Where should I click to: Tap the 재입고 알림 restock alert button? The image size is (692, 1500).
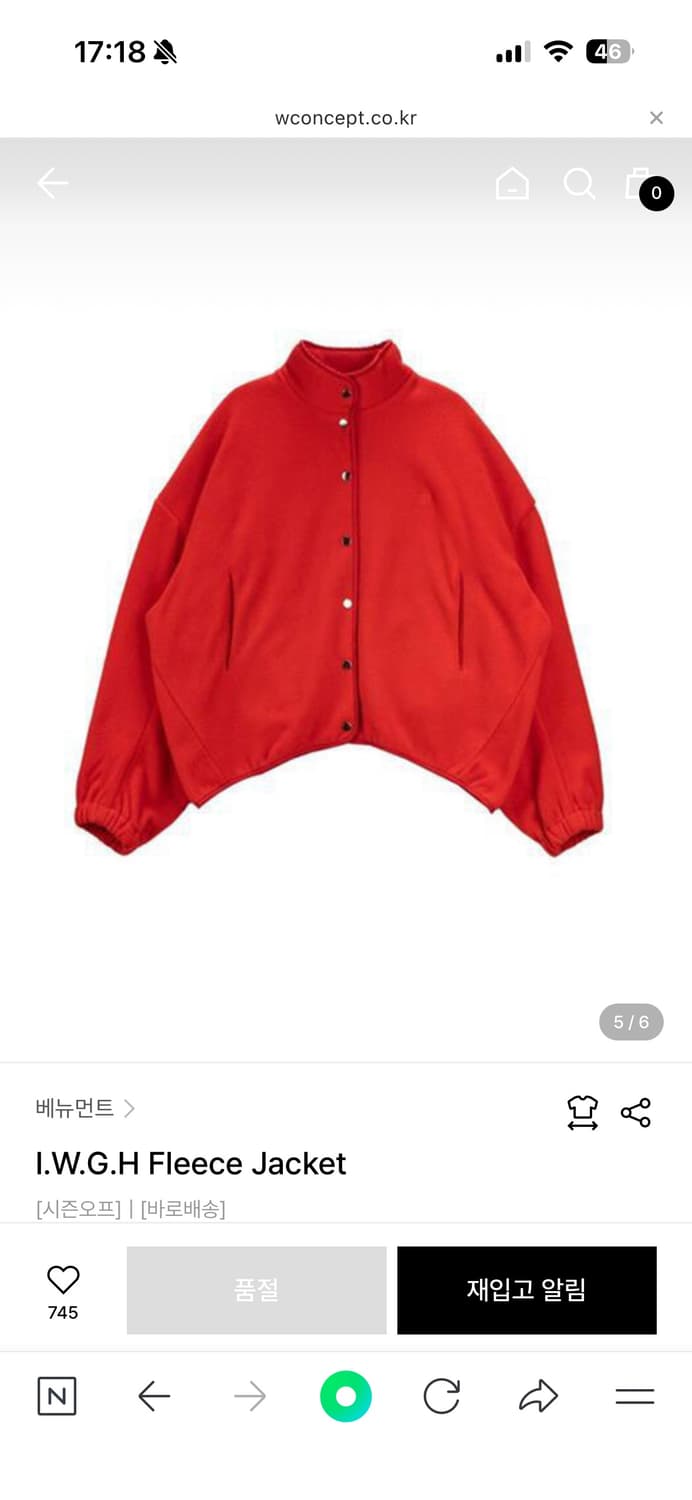pyautogui.click(x=526, y=1290)
